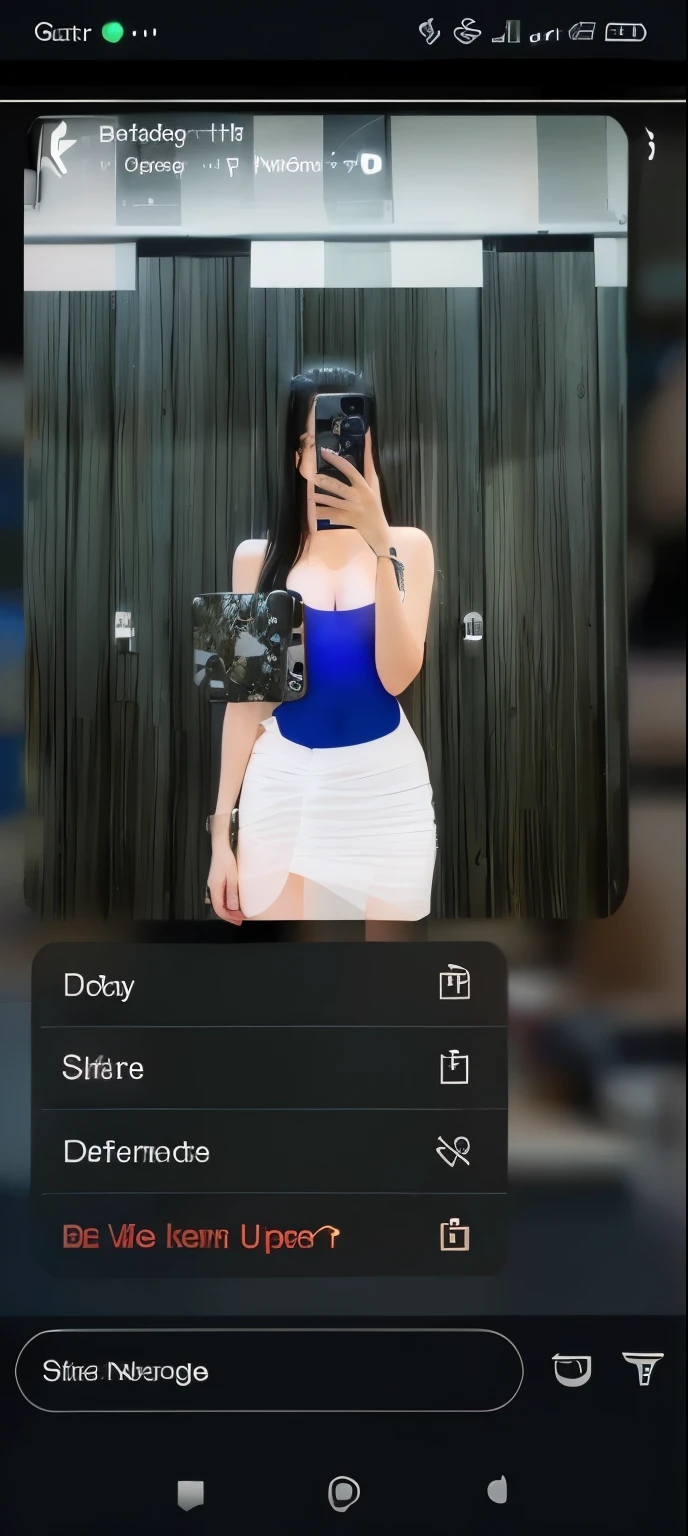Open the overflow menu beside the photo
Screen dimensions: 688x1536
point(651,145)
